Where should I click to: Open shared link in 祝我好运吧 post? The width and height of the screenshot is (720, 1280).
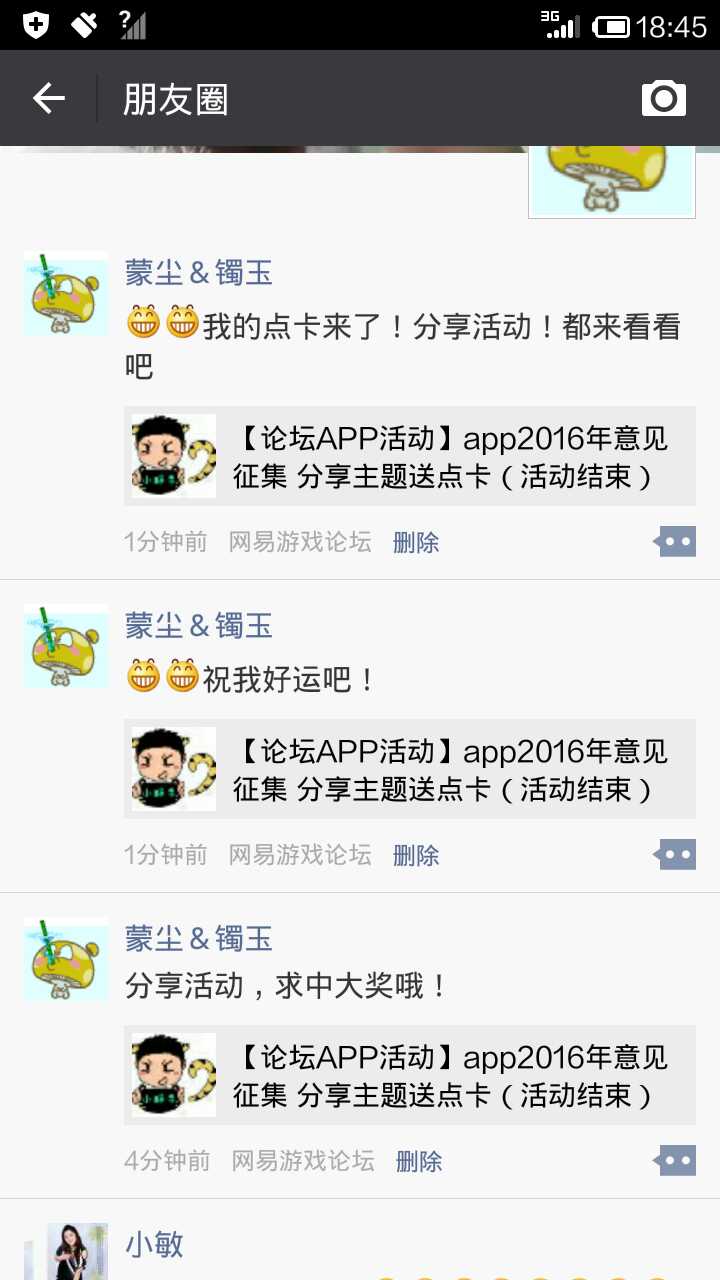(410, 769)
